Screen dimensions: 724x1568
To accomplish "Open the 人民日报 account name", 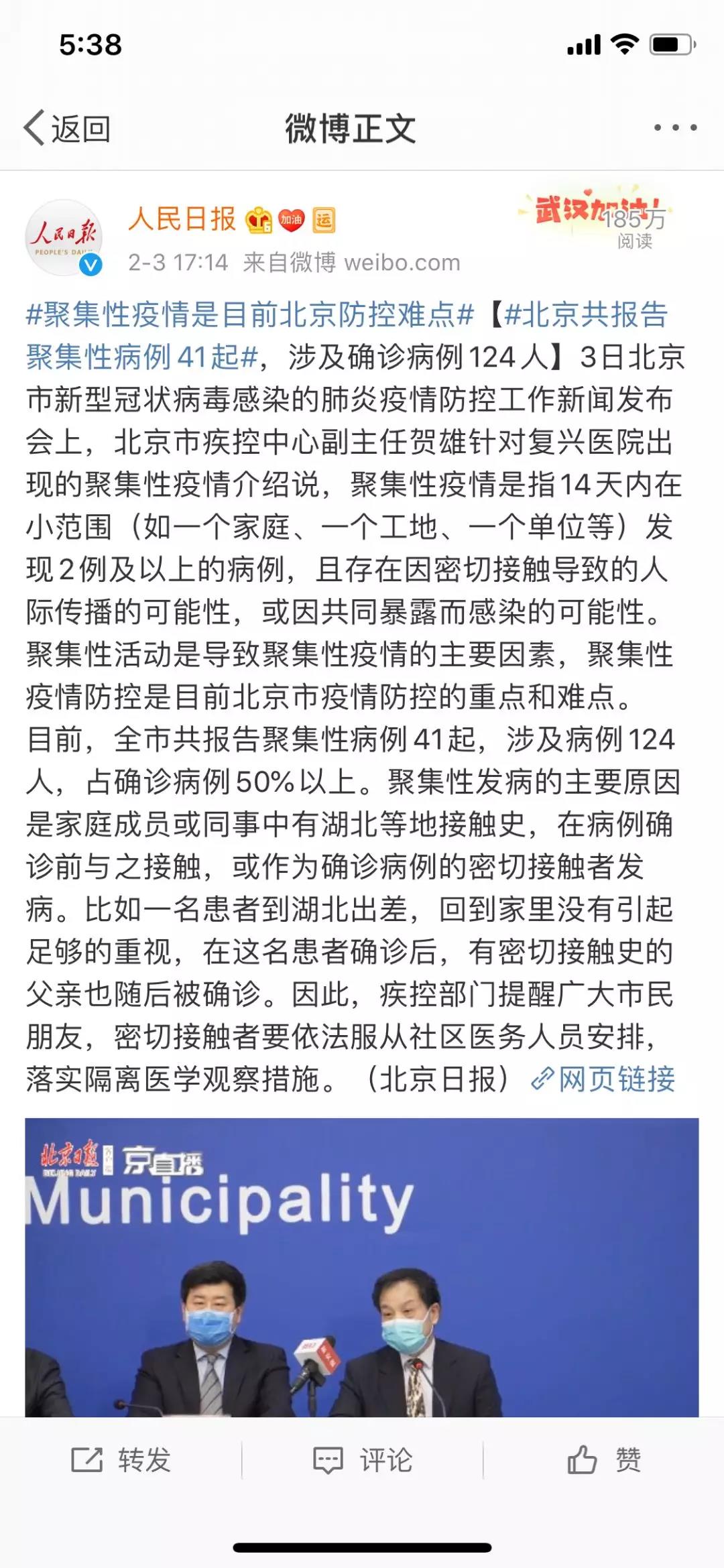I will click(182, 219).
